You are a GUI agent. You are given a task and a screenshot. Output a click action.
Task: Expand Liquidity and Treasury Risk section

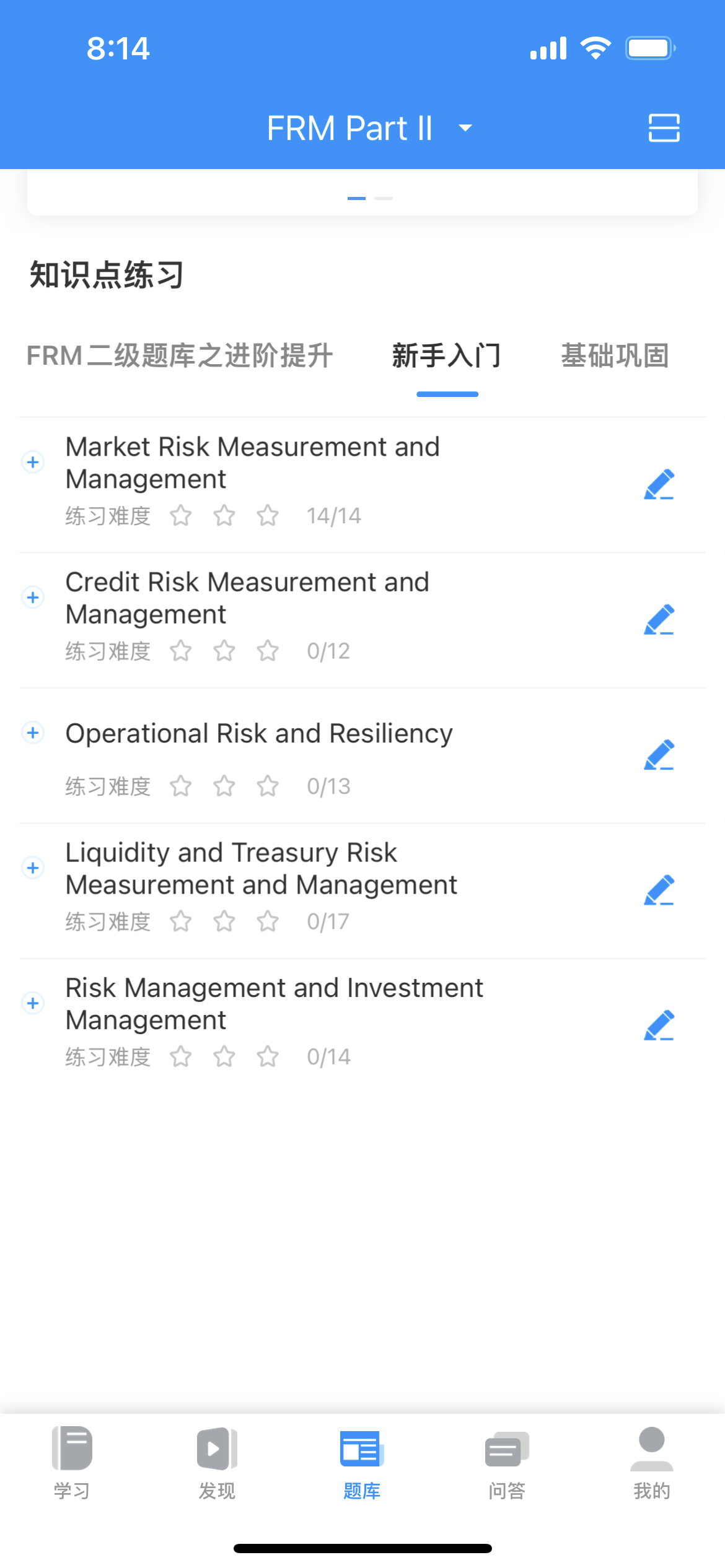33,868
